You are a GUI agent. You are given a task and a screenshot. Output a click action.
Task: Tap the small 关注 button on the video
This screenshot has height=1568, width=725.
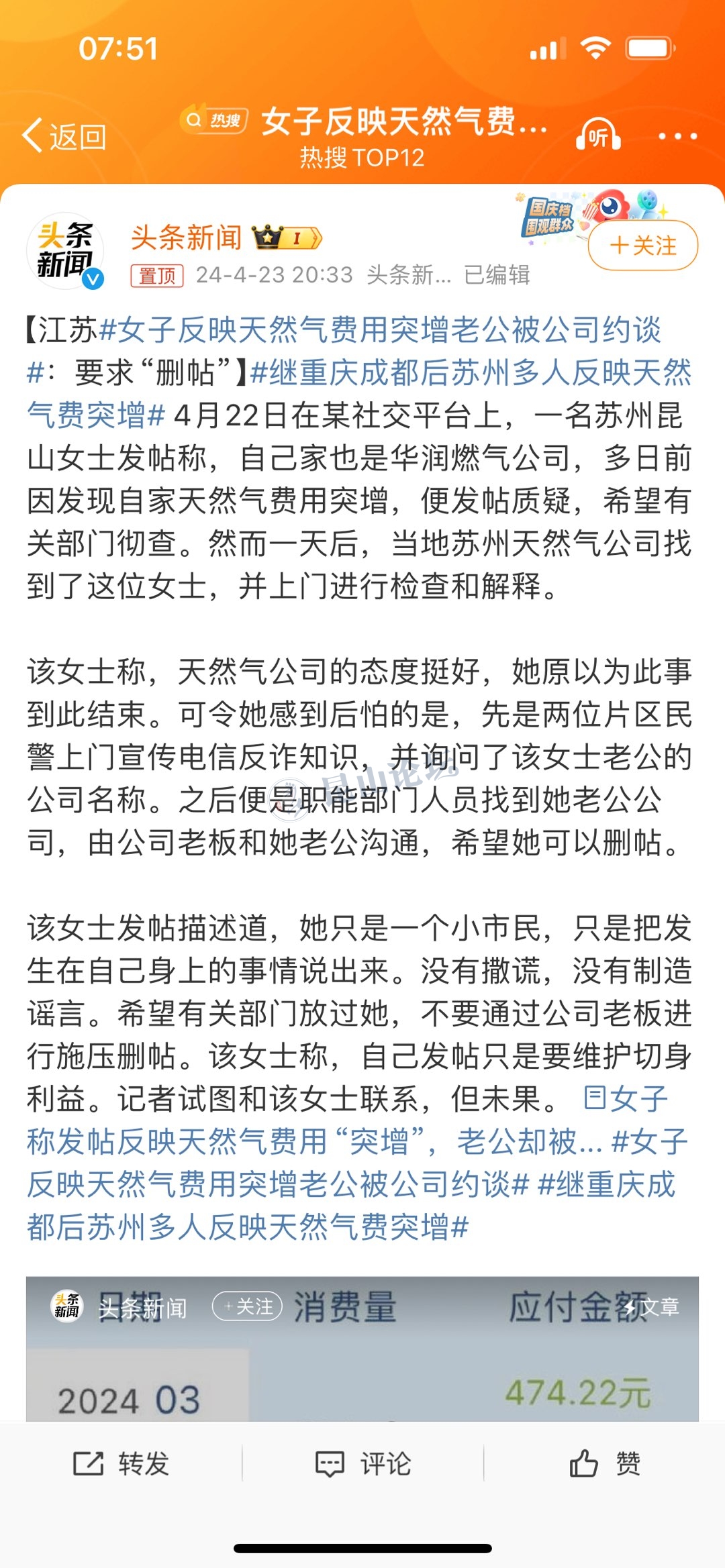click(247, 1306)
